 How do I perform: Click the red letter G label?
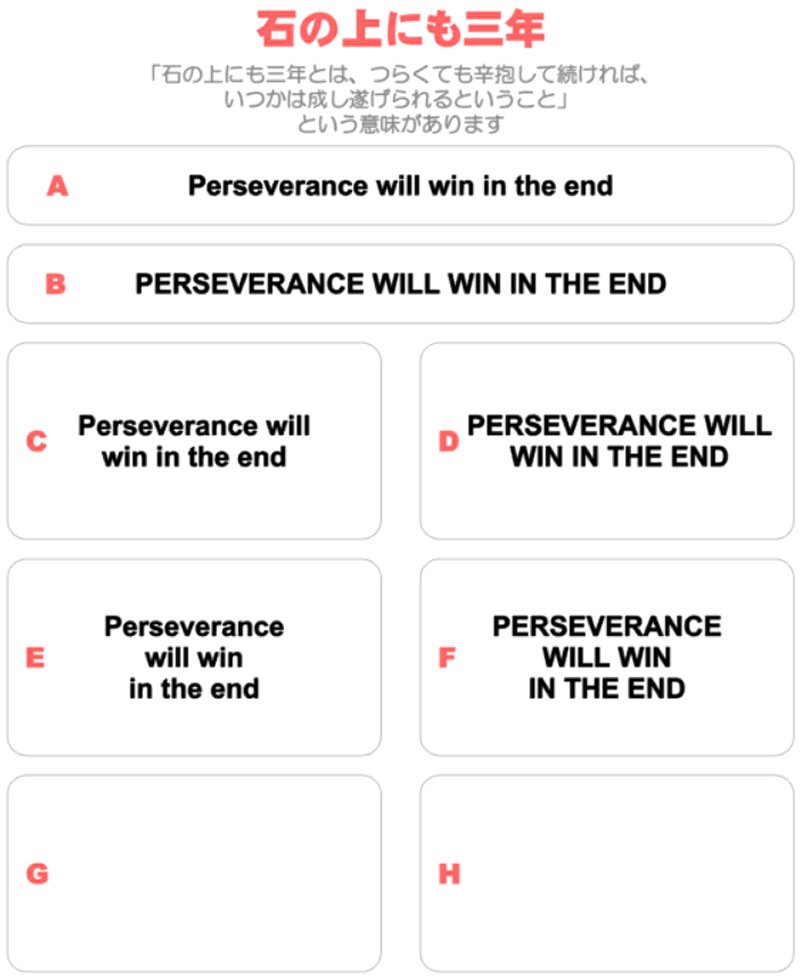tap(37, 873)
